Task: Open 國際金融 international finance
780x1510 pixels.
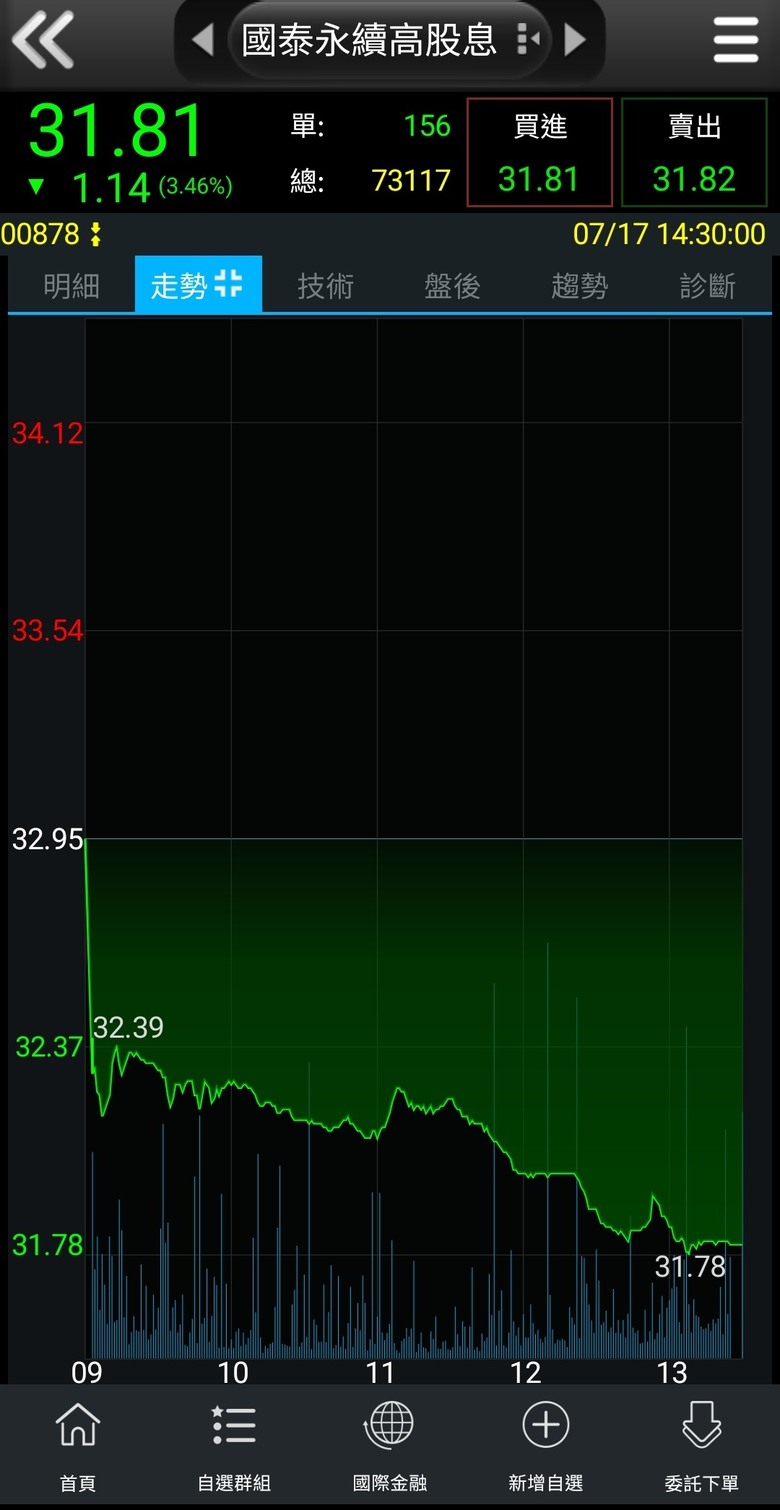Action: [390, 1447]
